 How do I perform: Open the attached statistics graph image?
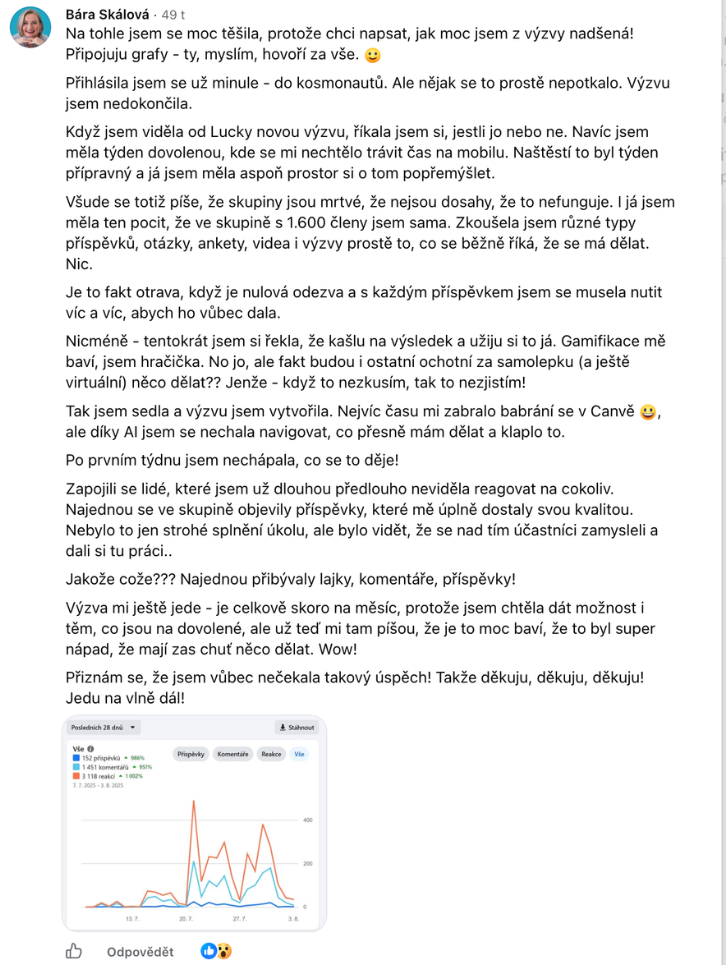194,823
